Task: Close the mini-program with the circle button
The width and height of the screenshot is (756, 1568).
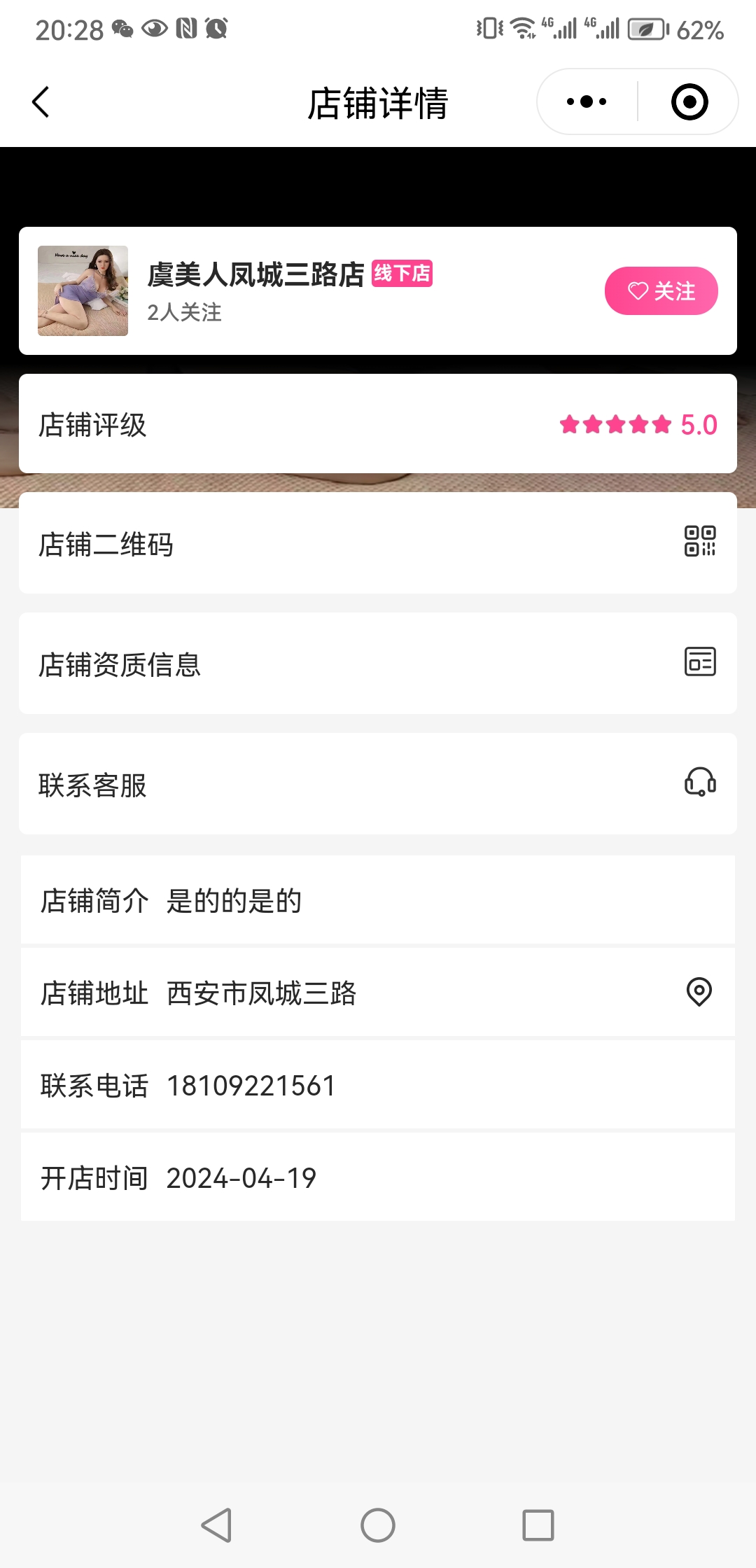Action: coord(689,102)
